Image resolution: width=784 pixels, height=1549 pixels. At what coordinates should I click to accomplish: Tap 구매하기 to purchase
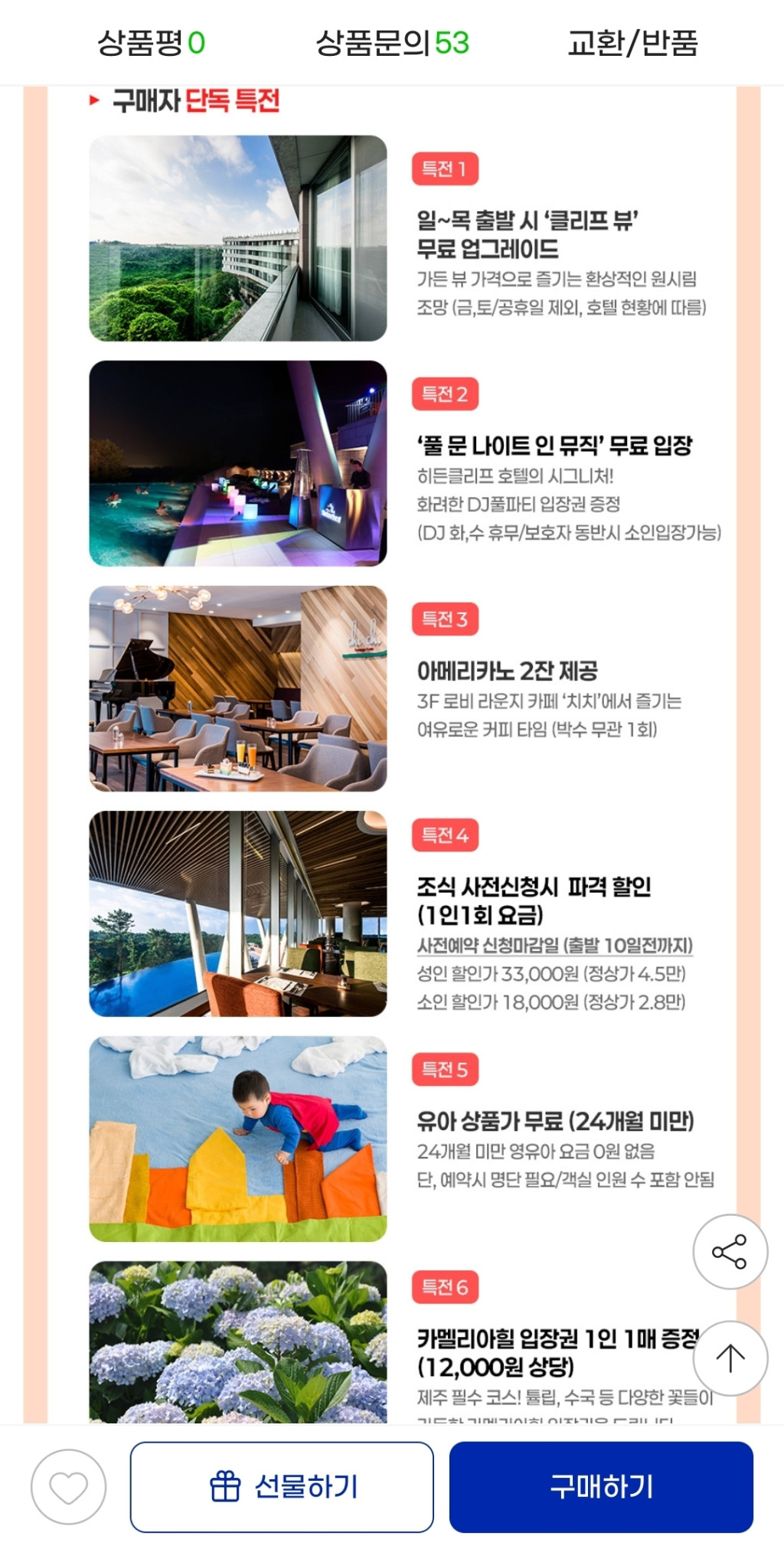coord(601,1487)
